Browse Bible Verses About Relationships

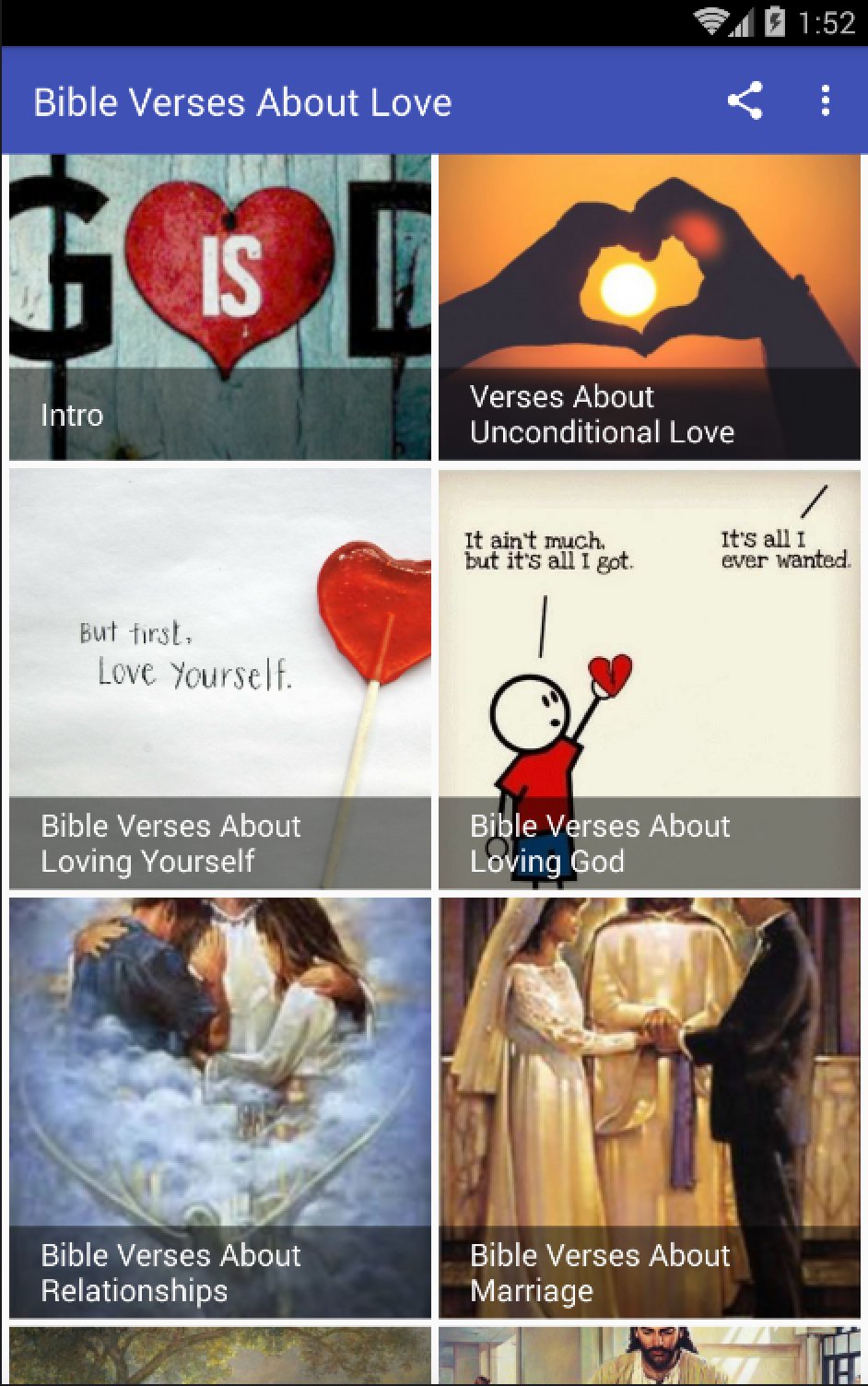coord(220,1108)
